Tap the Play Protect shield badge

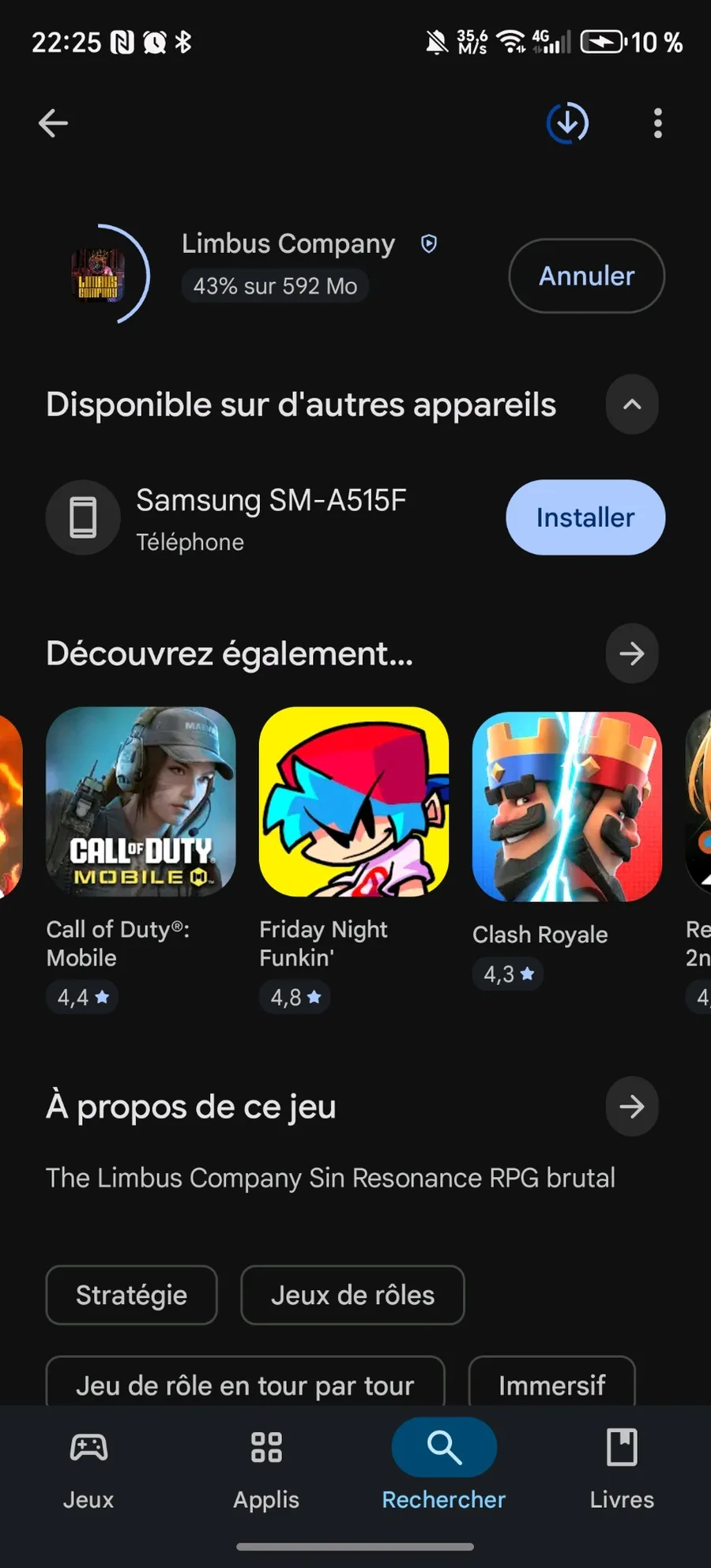pyautogui.click(x=429, y=244)
